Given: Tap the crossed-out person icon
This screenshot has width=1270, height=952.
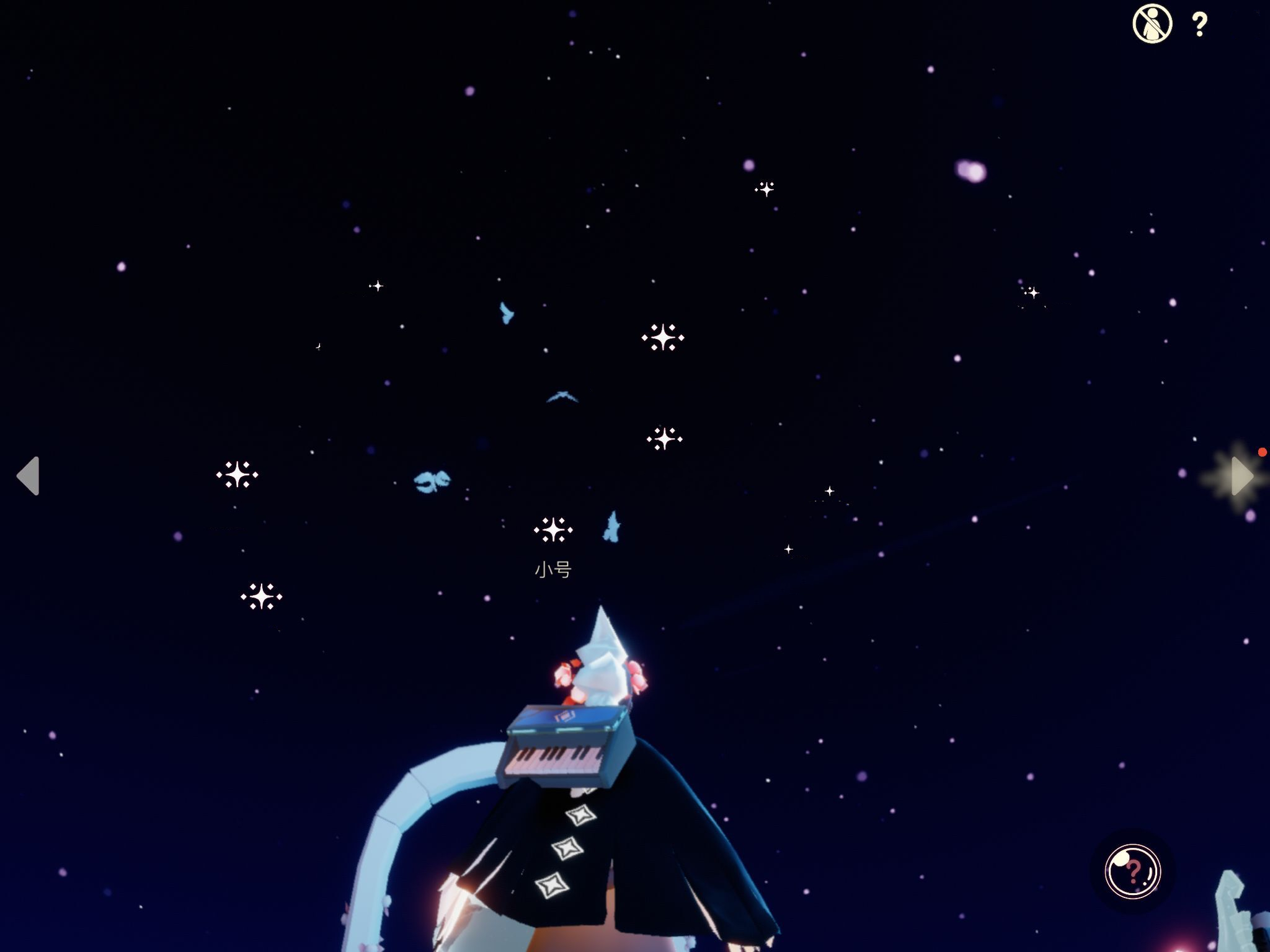Looking at the screenshot, I should 1152,25.
